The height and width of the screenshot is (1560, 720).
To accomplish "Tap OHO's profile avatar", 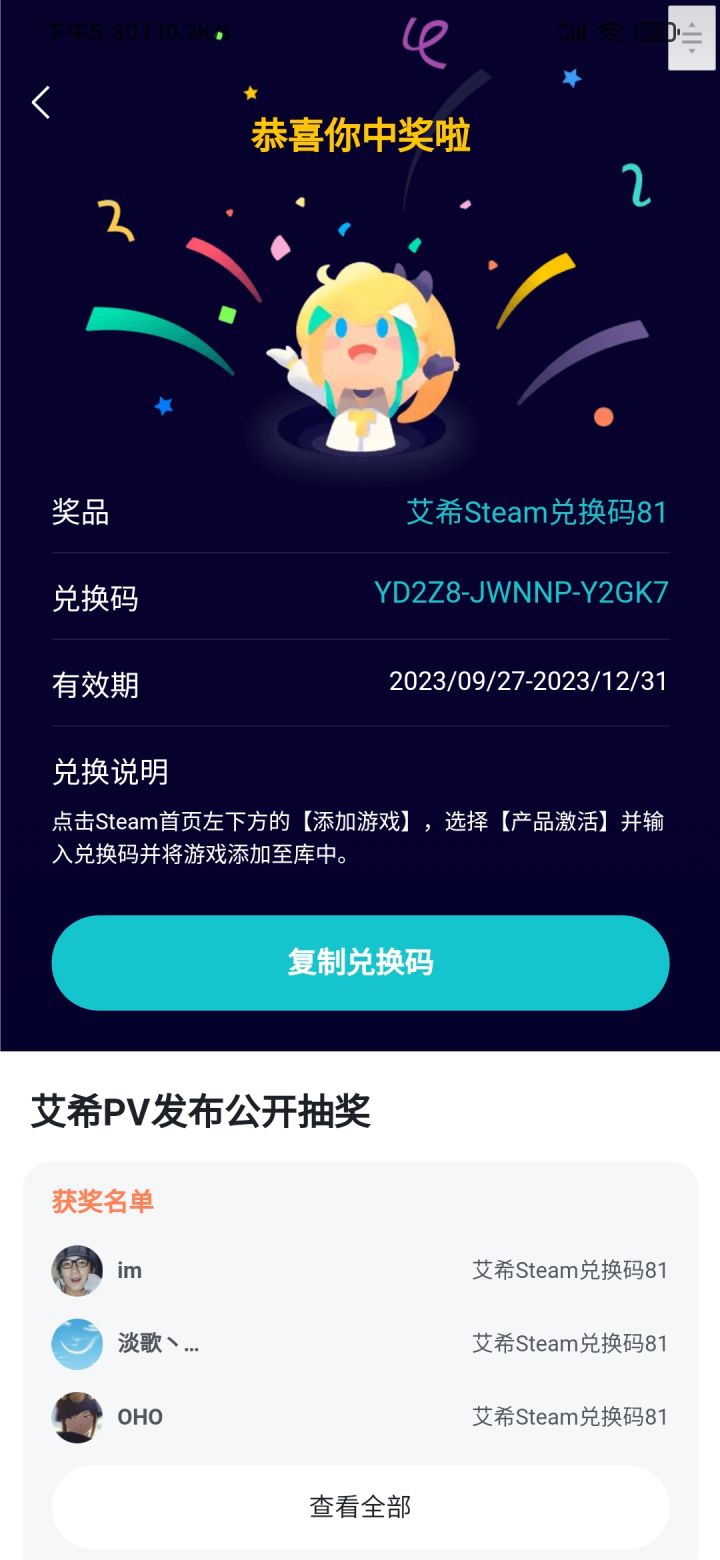I will pyautogui.click(x=77, y=1417).
